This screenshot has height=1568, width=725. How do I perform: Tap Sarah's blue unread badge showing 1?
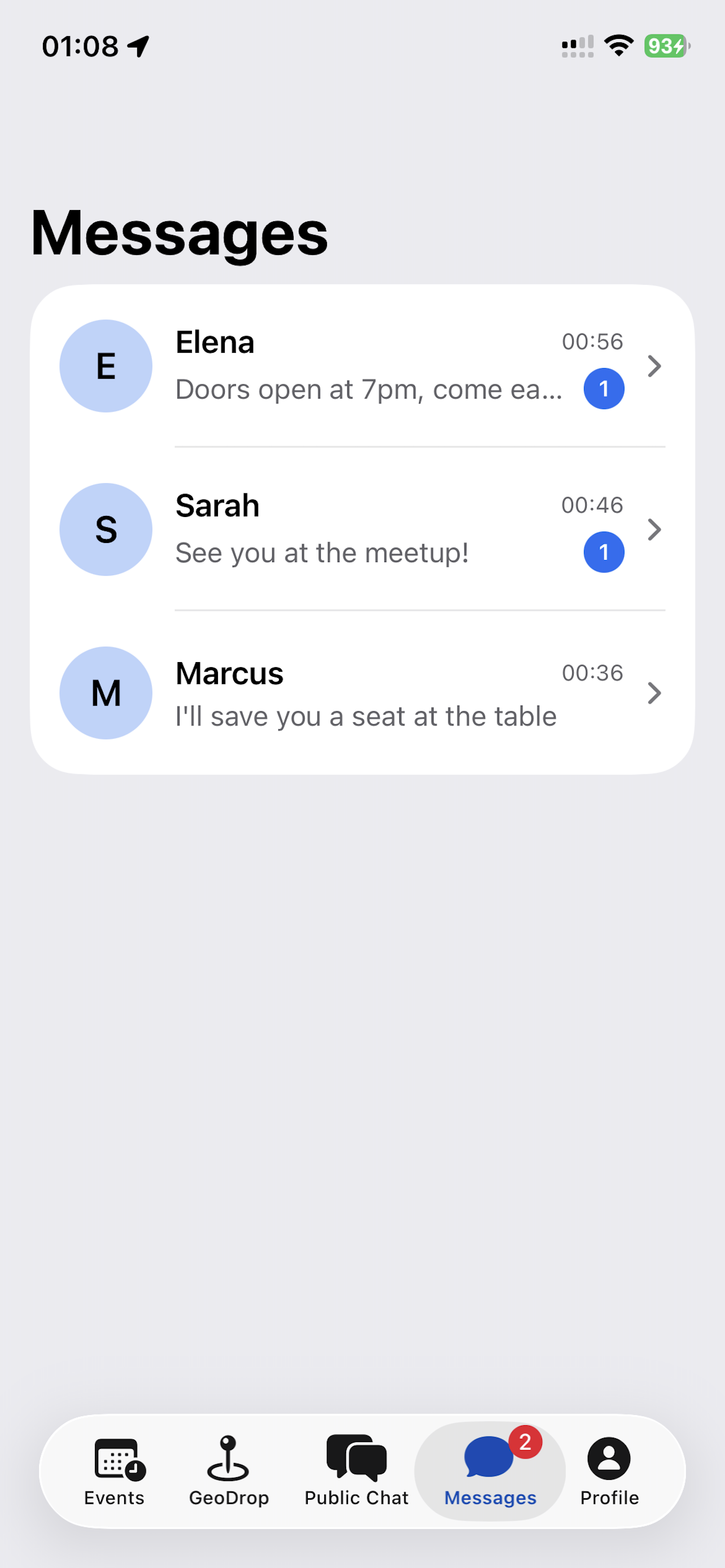point(604,551)
